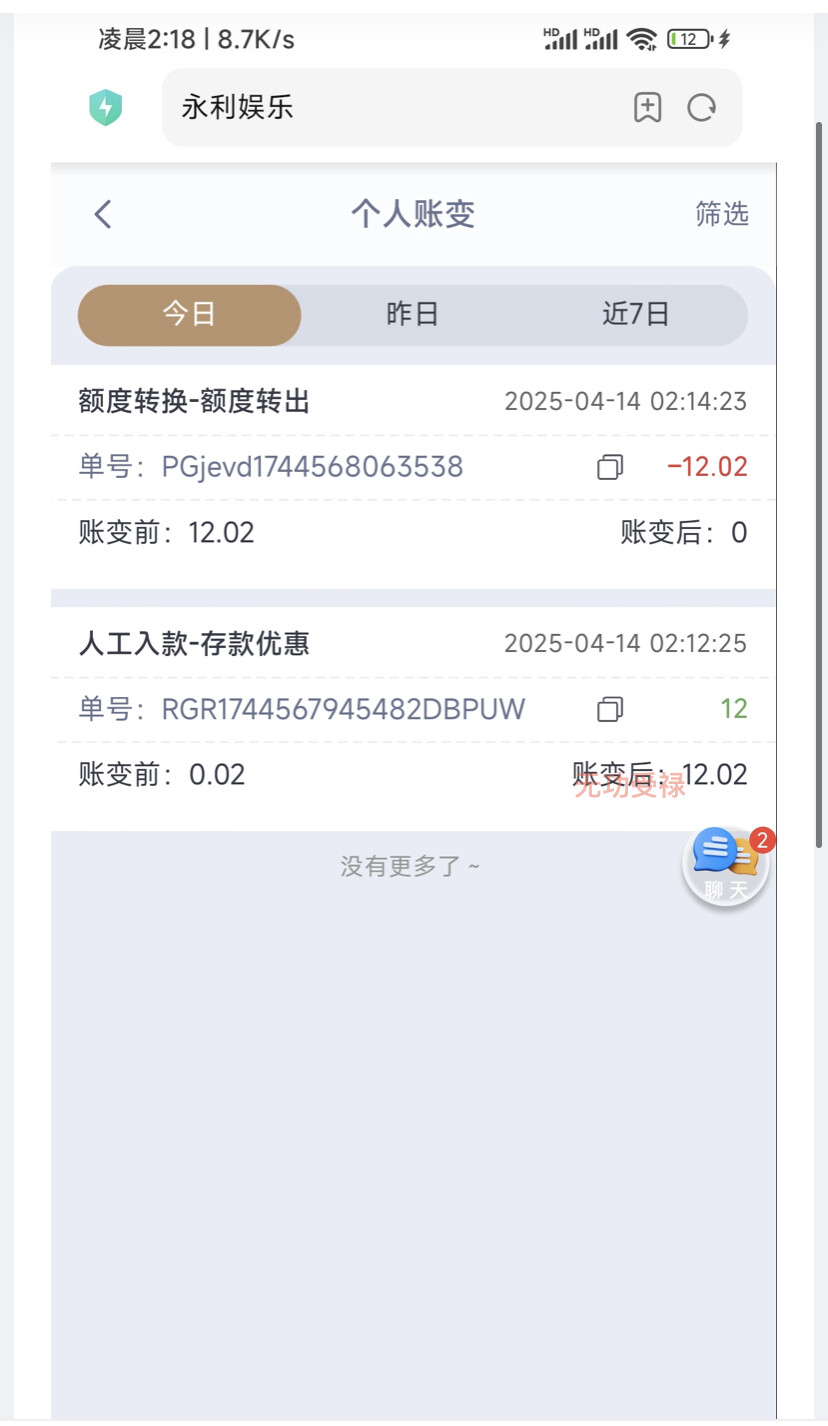
Task: Open the browser security shield icon
Action: point(105,108)
